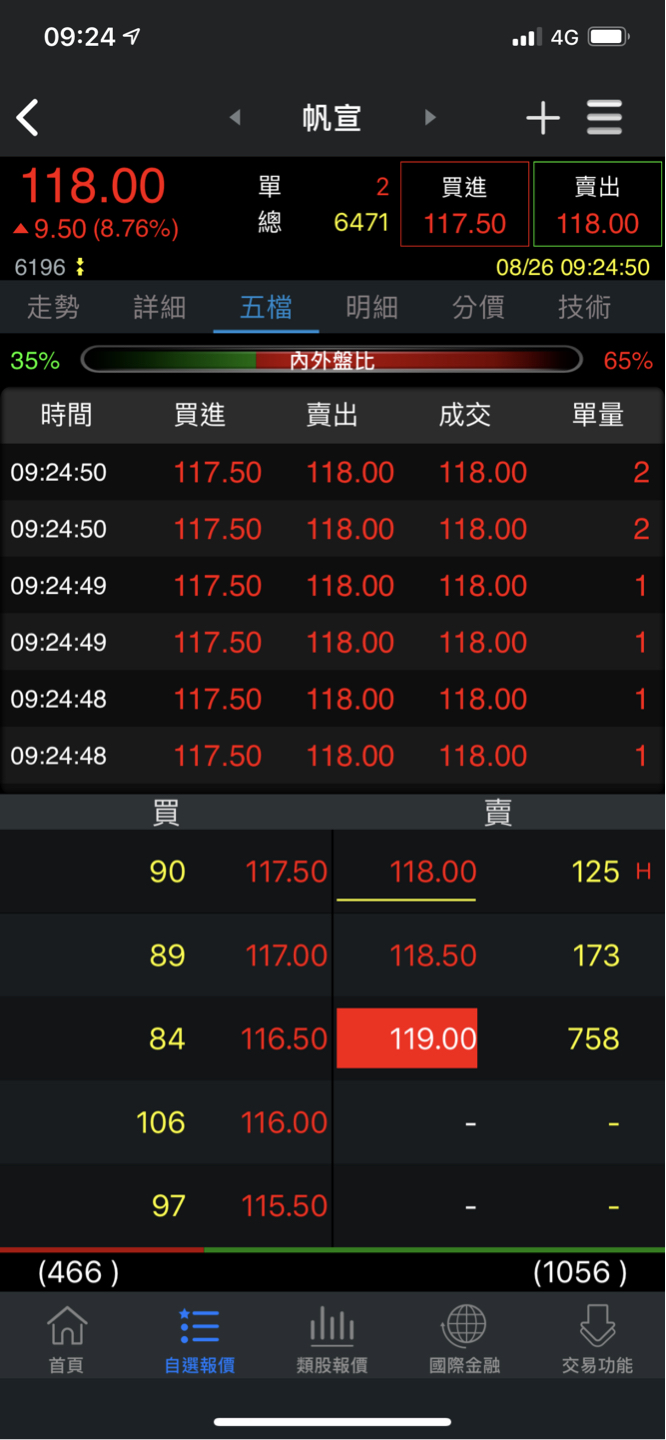Open 類股報價 sector quotes tab
666x1440 pixels.
click(332, 1340)
